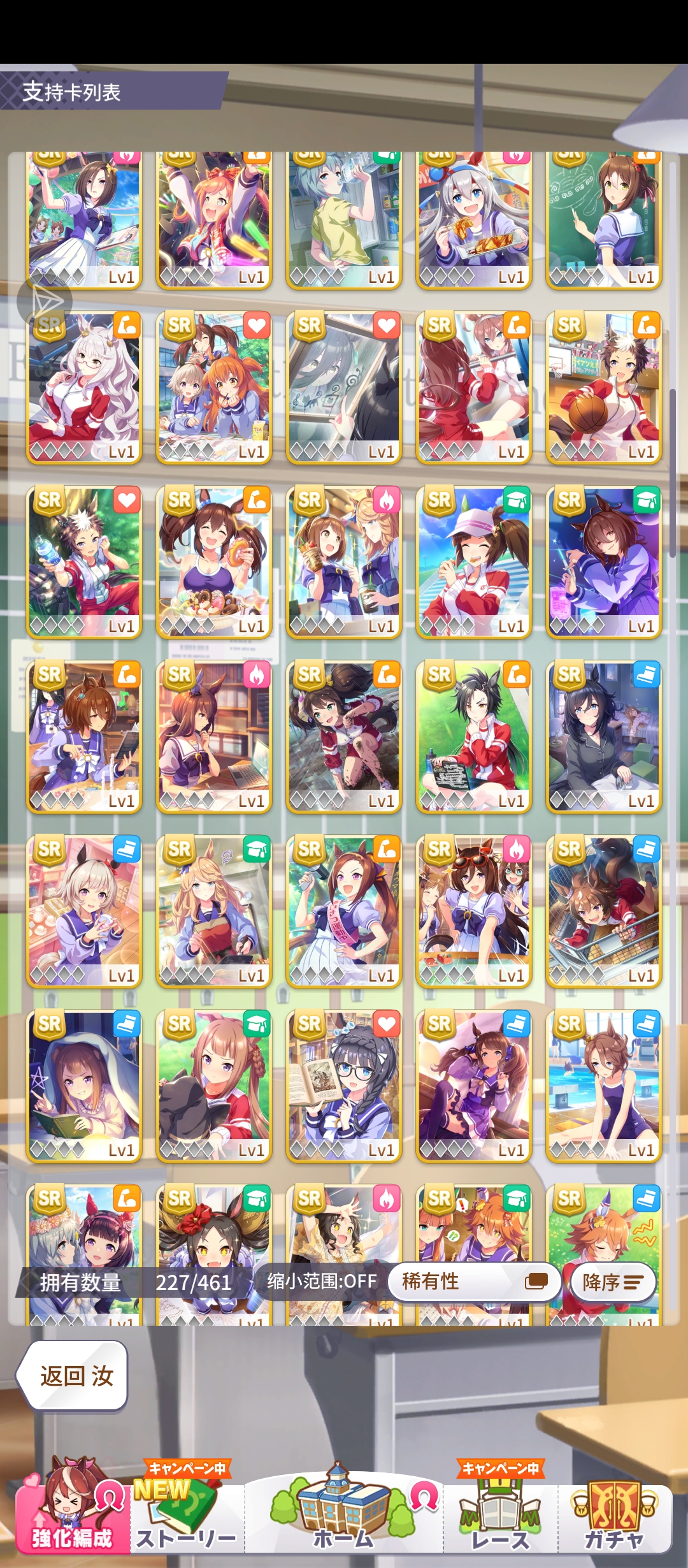Toggle 缩小范围 OFF filter
The height and width of the screenshot is (1568, 688).
[x=322, y=1281]
